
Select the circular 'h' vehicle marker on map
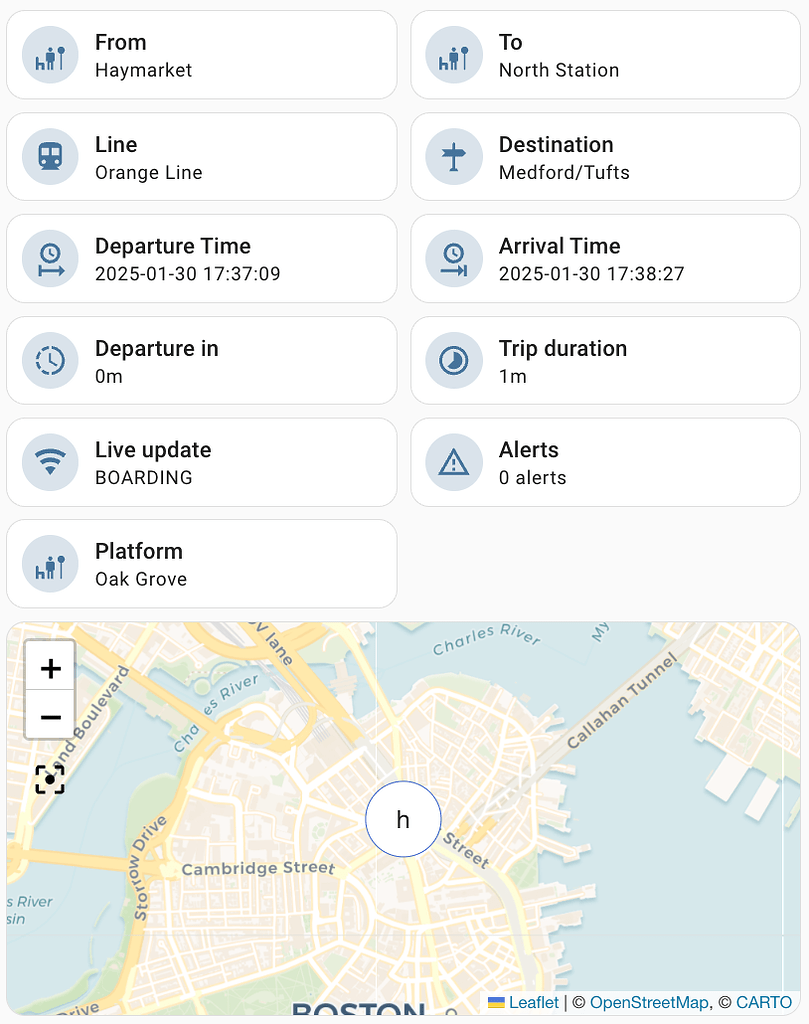[403, 819]
